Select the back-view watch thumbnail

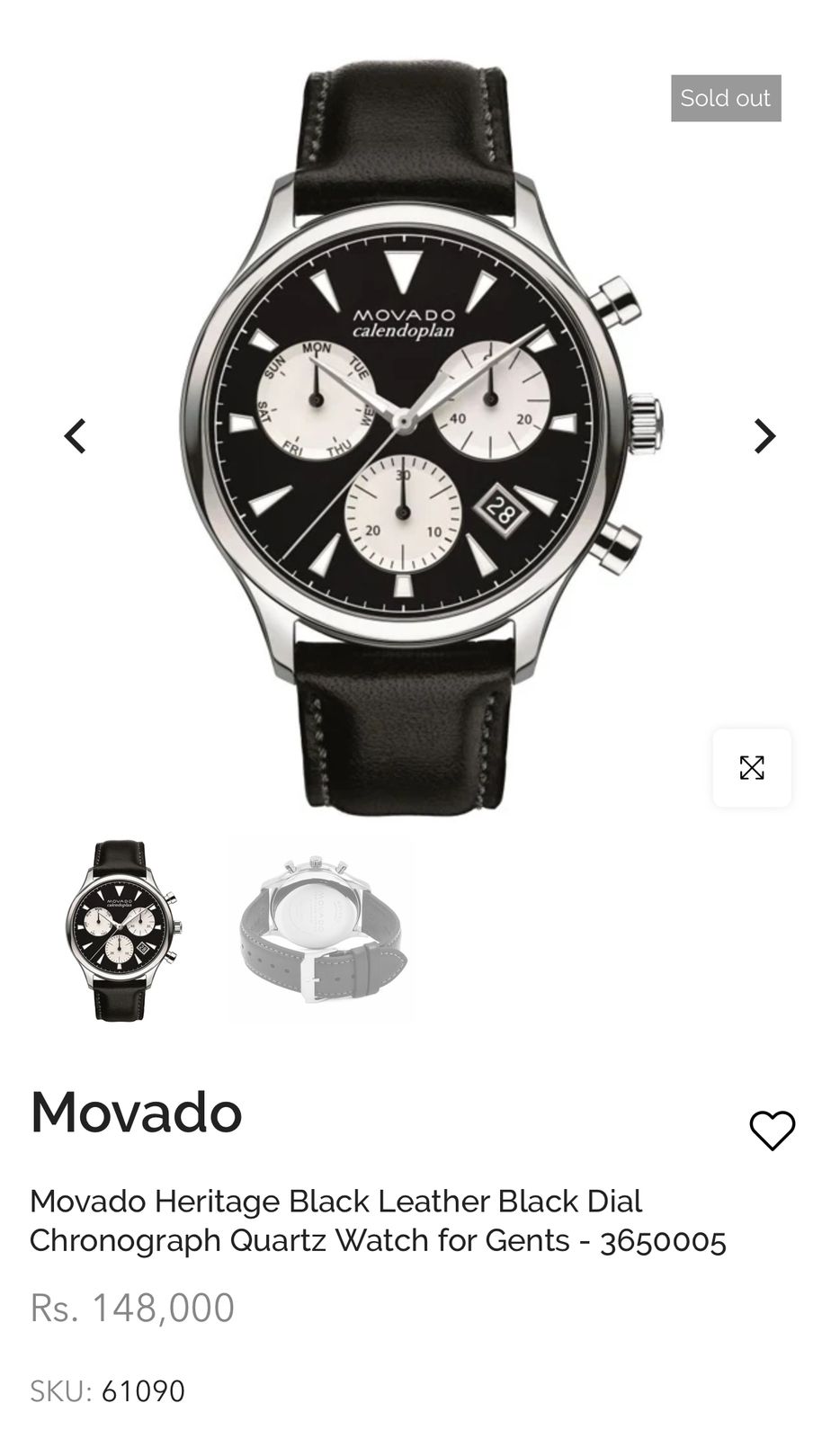tap(321, 930)
